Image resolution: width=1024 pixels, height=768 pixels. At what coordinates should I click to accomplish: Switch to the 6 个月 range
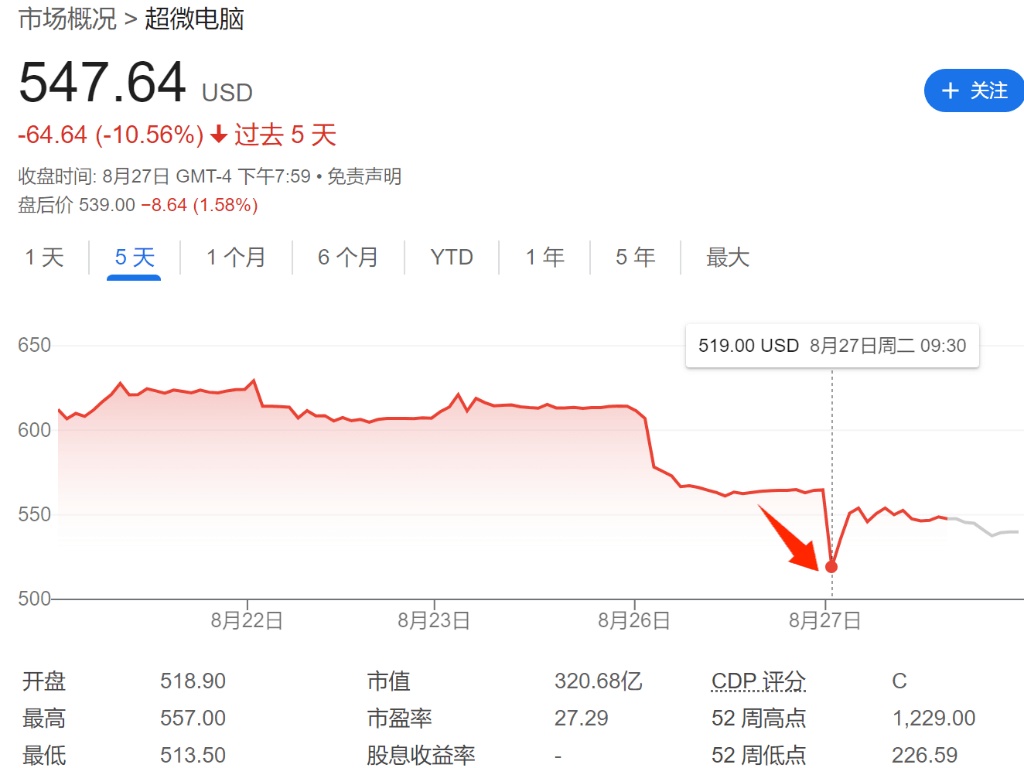348,258
